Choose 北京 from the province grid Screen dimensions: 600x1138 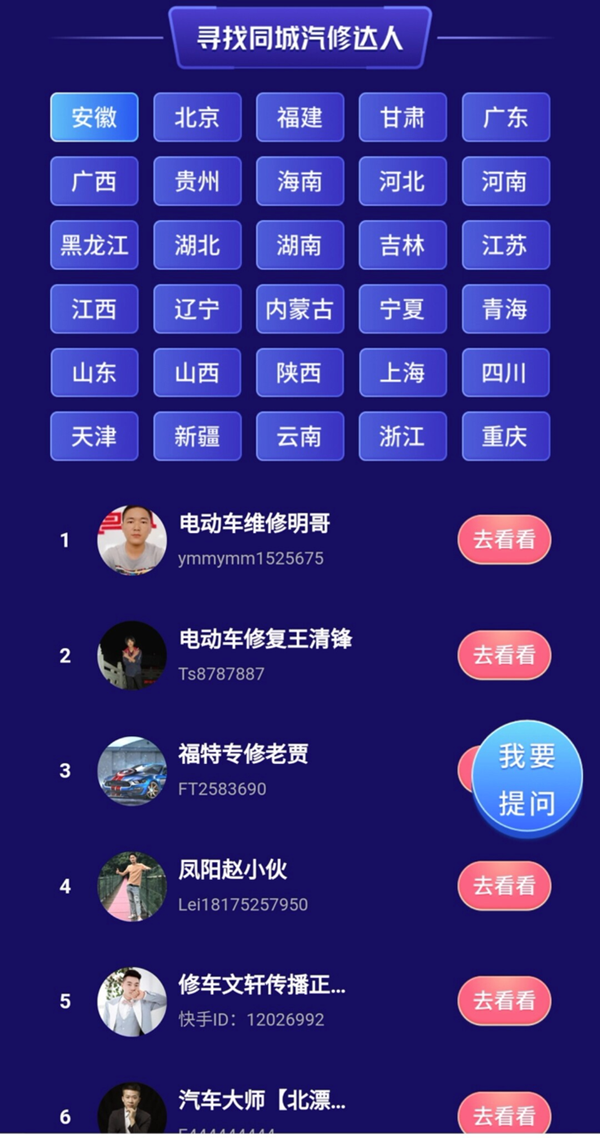coord(197,118)
